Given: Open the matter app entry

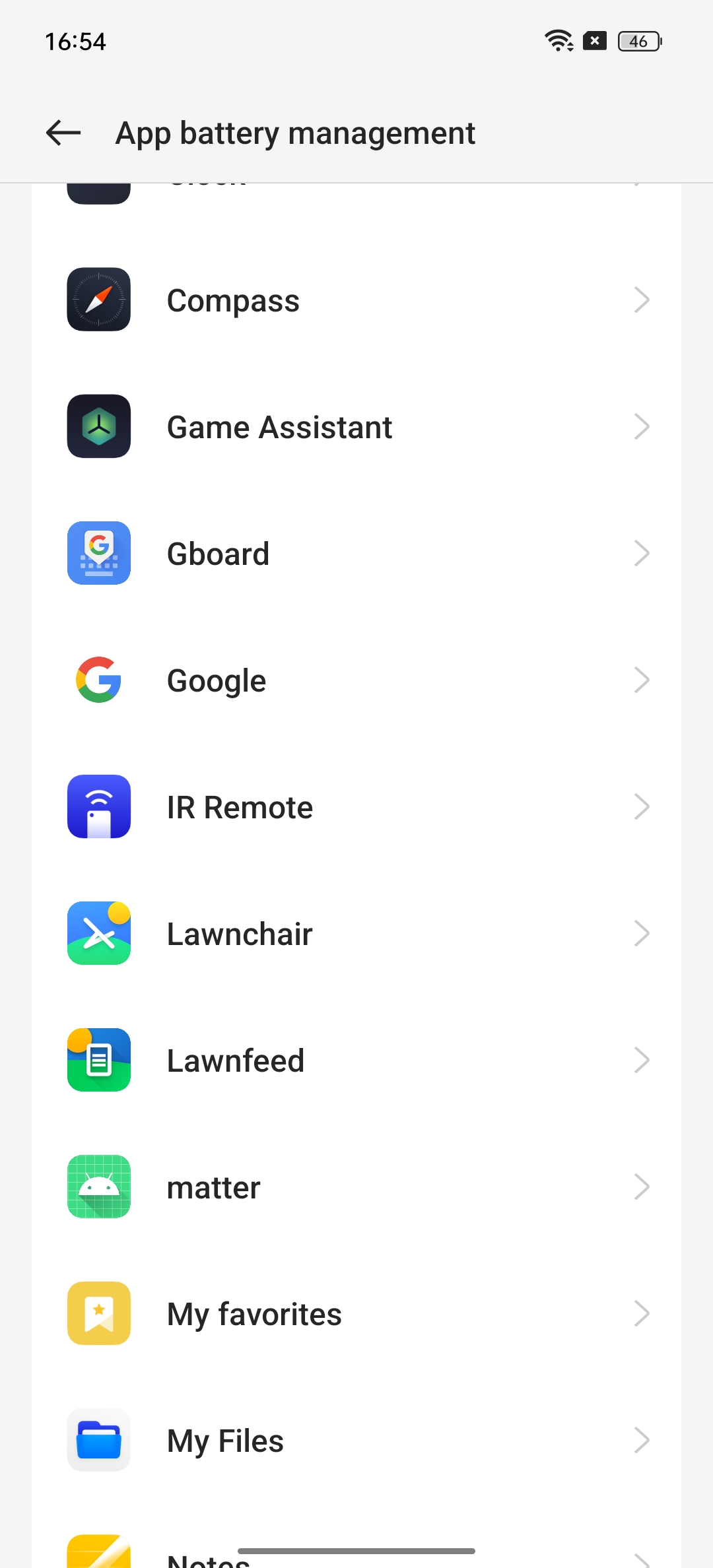Looking at the screenshot, I should pyautogui.click(x=356, y=1187).
